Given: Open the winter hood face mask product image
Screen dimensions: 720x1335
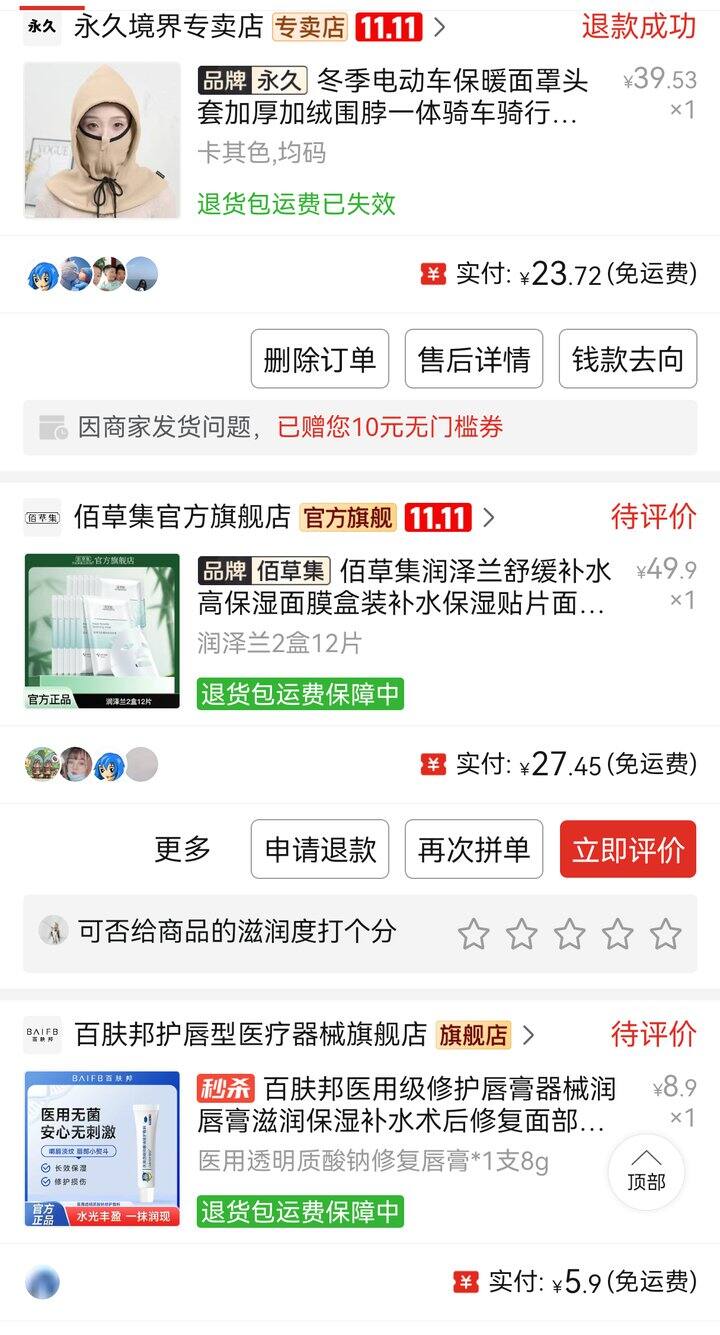Looking at the screenshot, I should [102, 140].
